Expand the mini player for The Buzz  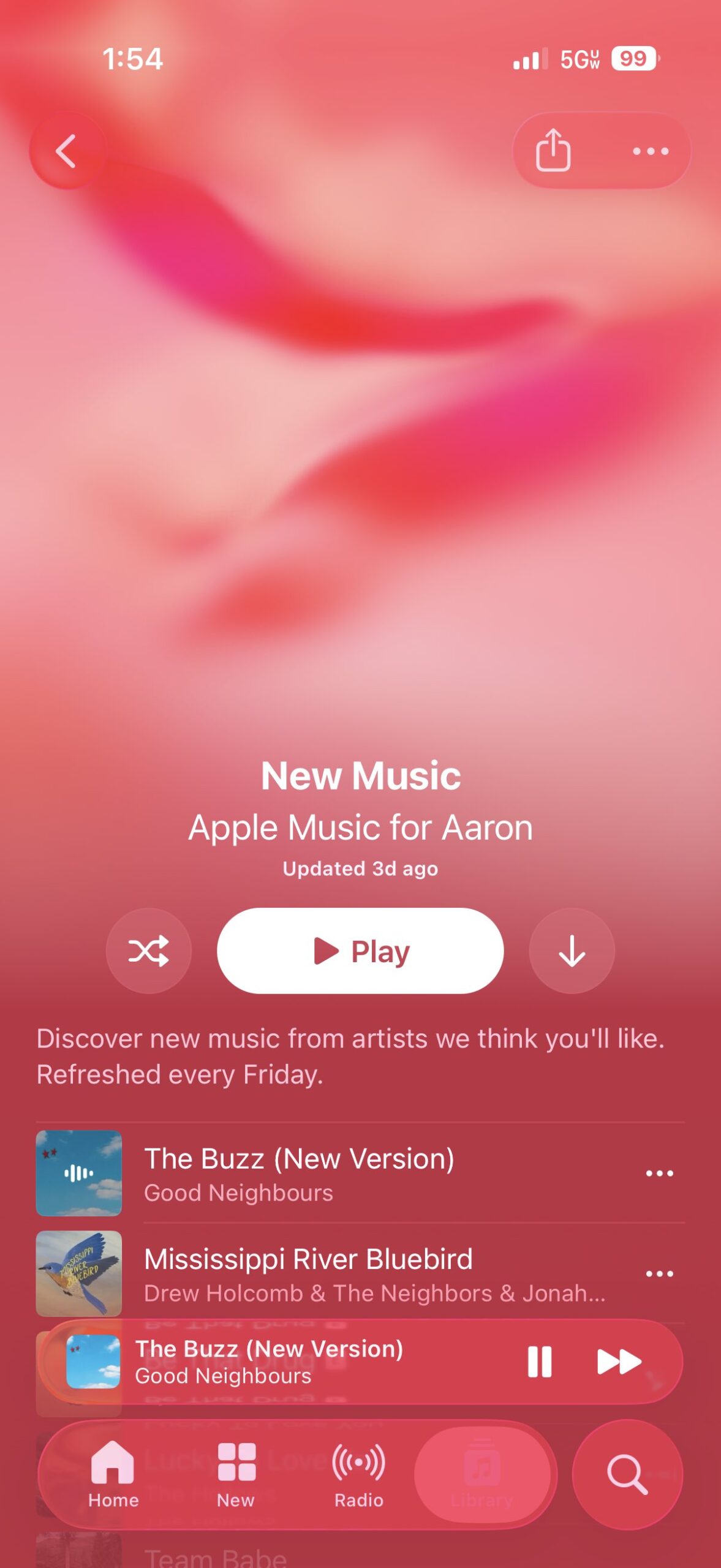[270, 1362]
